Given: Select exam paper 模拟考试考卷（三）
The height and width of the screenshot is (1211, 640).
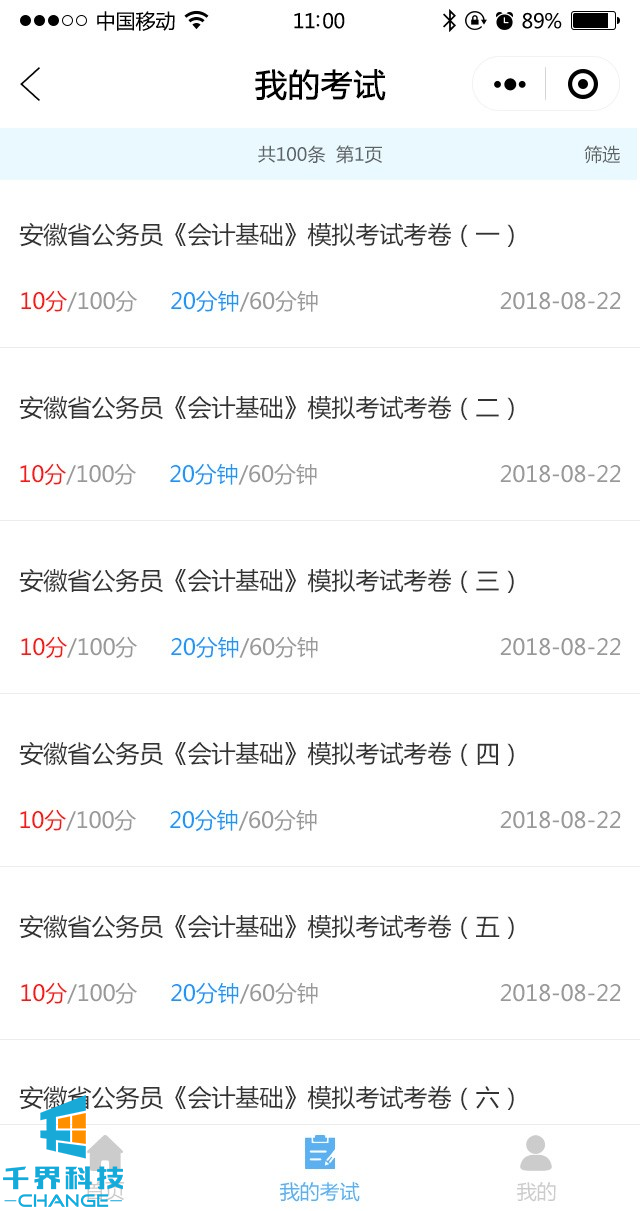Looking at the screenshot, I should pos(268,582).
